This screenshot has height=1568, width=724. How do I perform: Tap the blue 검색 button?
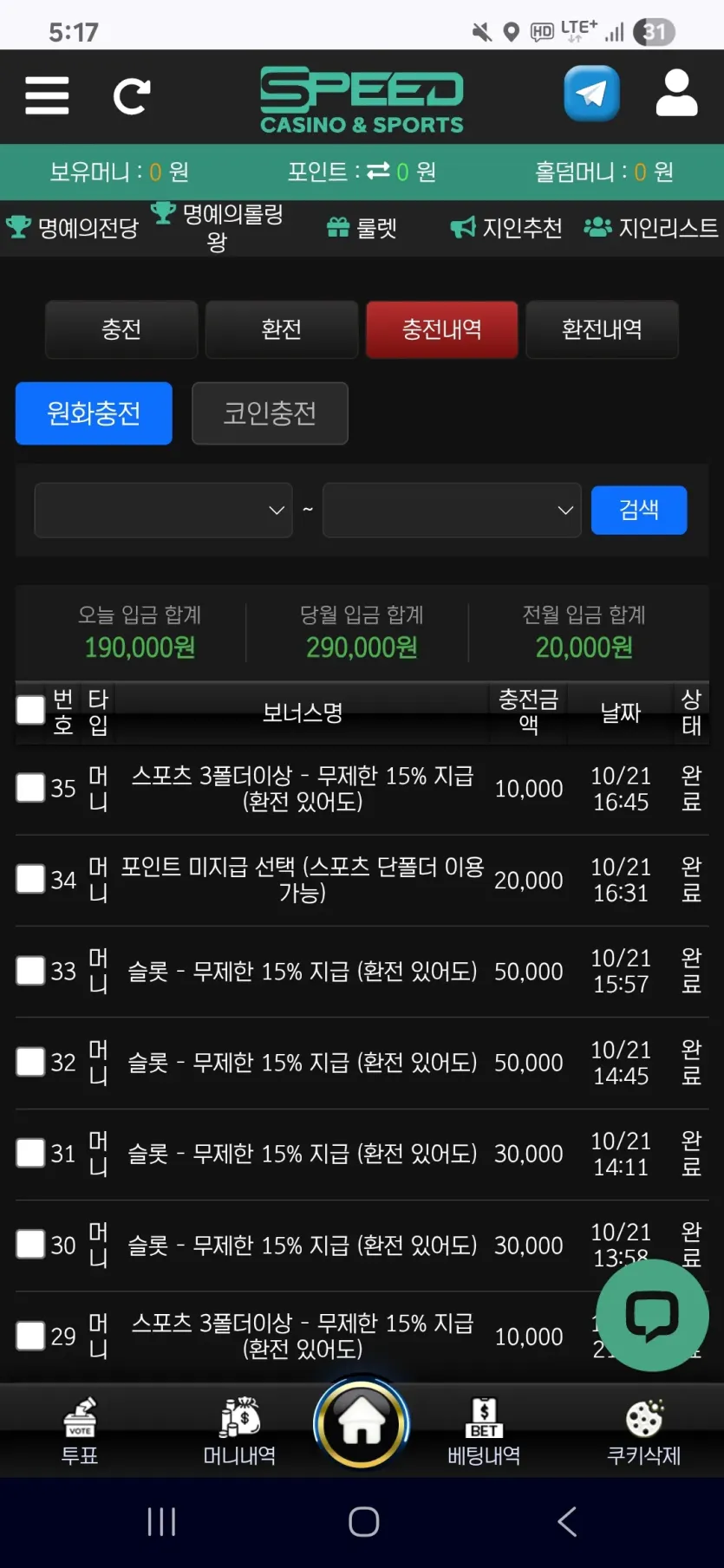pos(639,510)
